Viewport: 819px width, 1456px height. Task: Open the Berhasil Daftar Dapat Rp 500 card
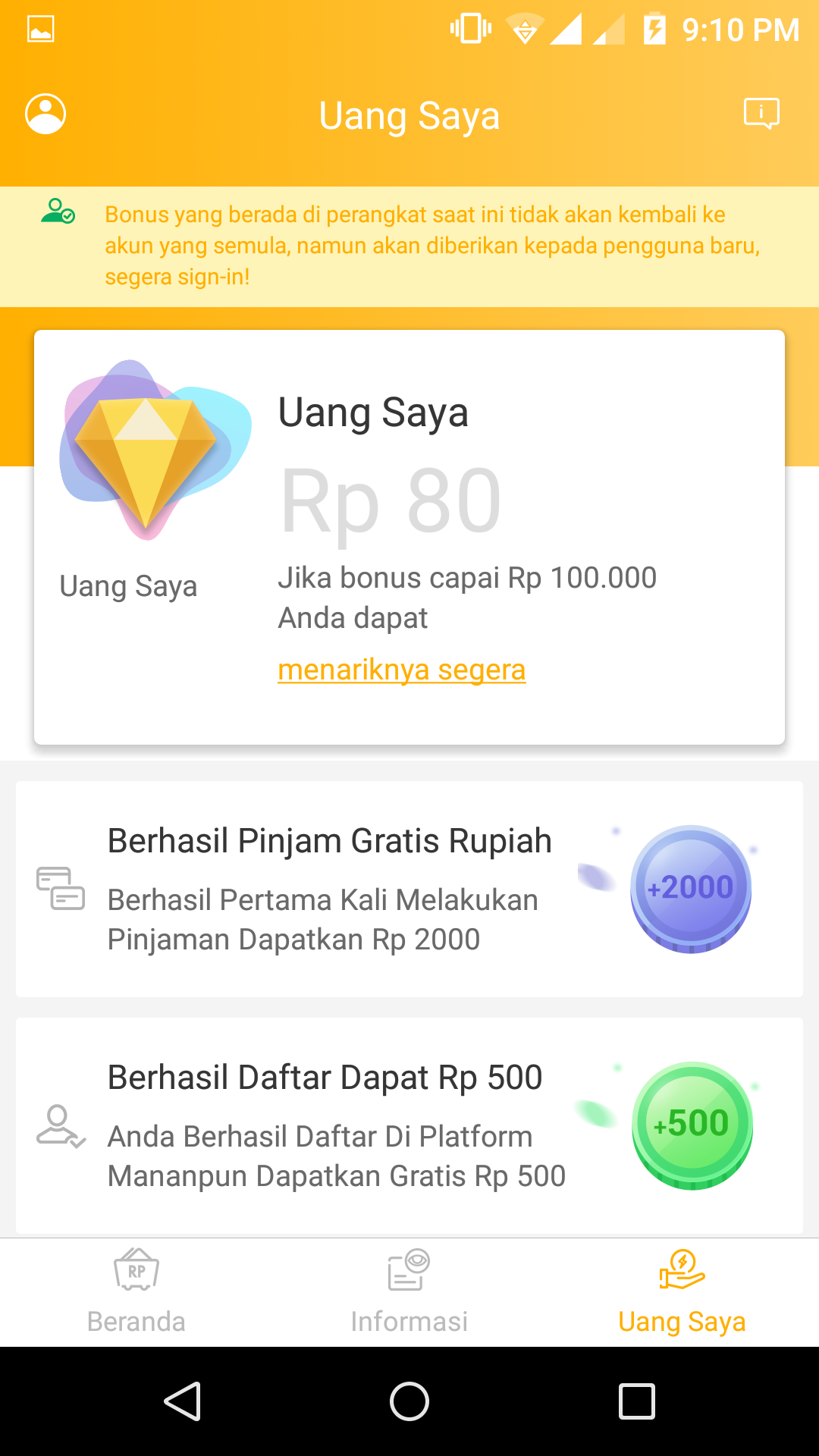(409, 1125)
